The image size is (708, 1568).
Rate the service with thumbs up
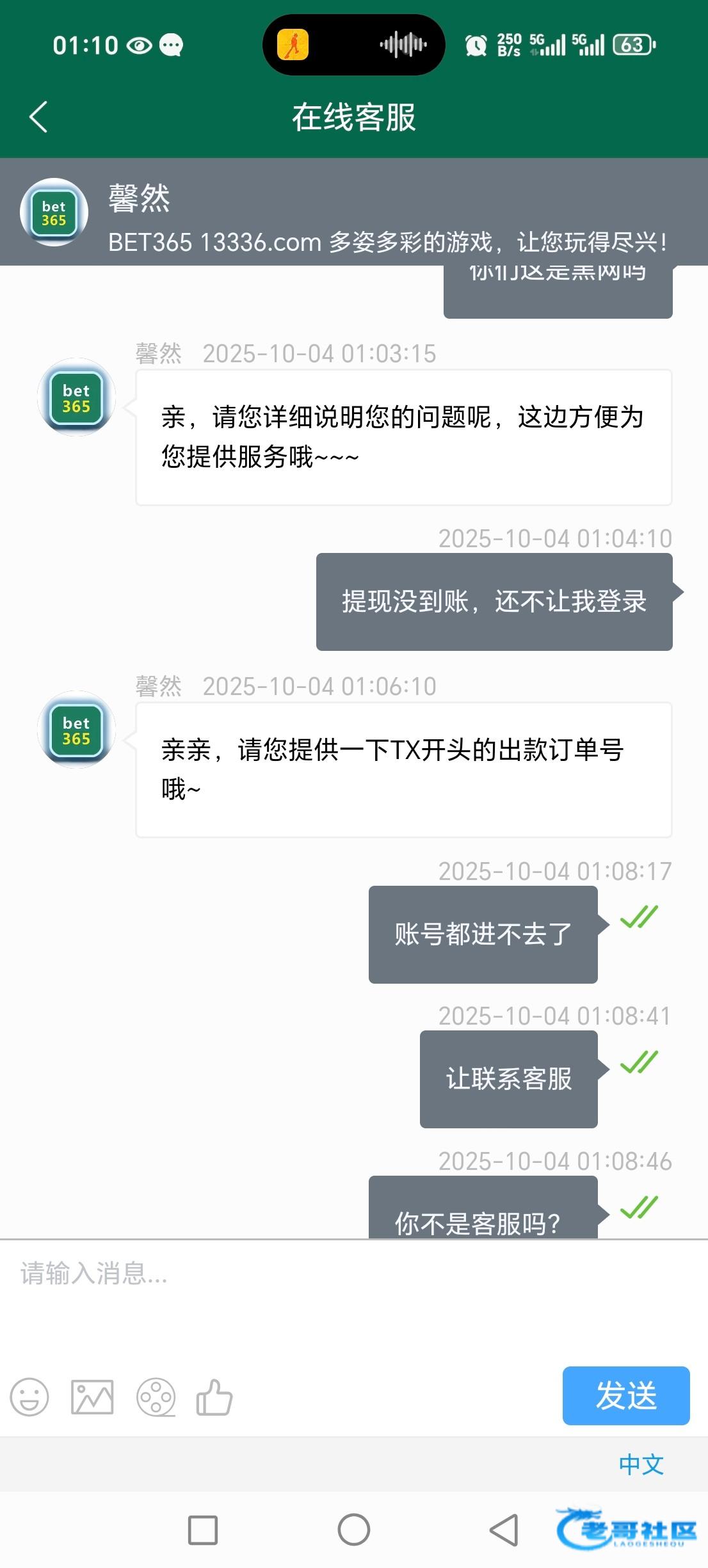pyautogui.click(x=214, y=1396)
